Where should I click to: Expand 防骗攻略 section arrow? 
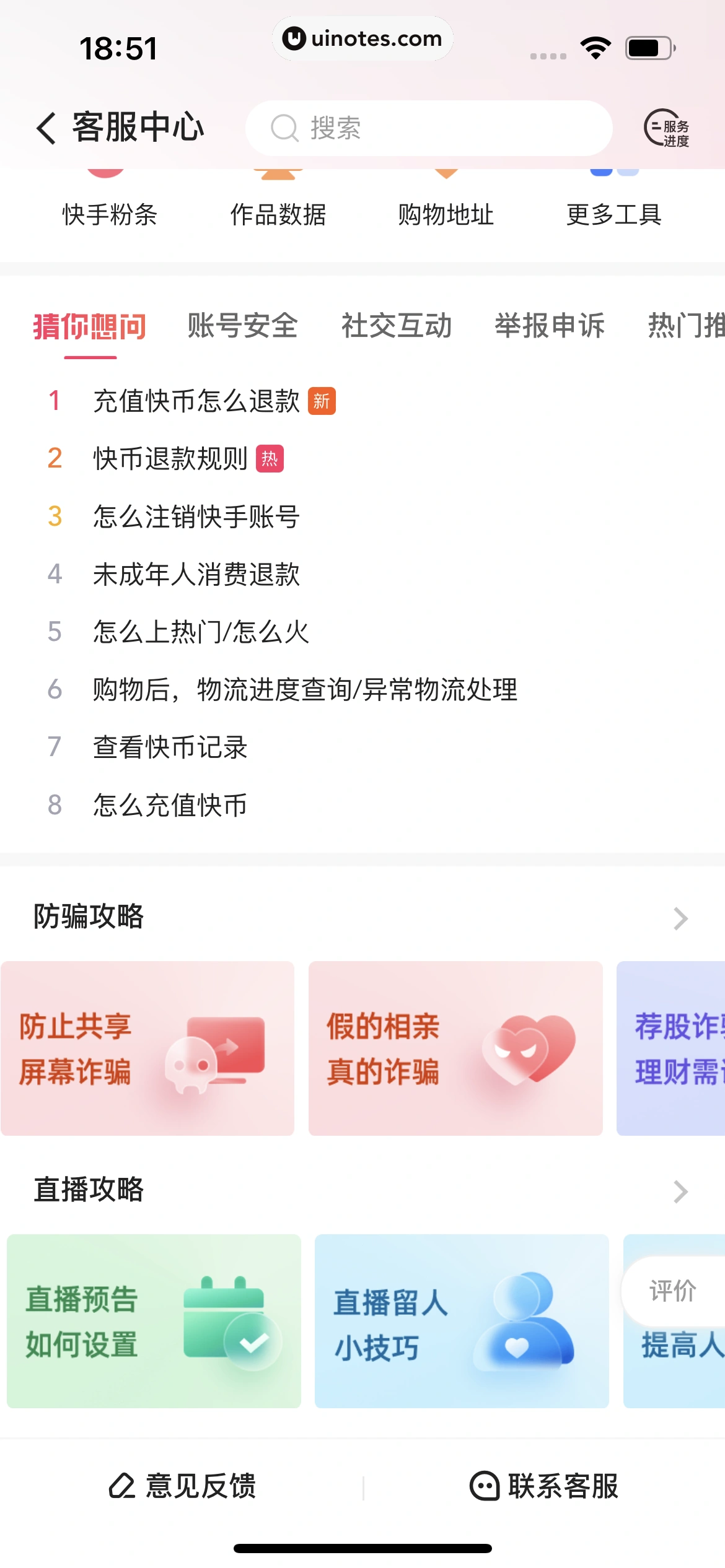[x=680, y=918]
